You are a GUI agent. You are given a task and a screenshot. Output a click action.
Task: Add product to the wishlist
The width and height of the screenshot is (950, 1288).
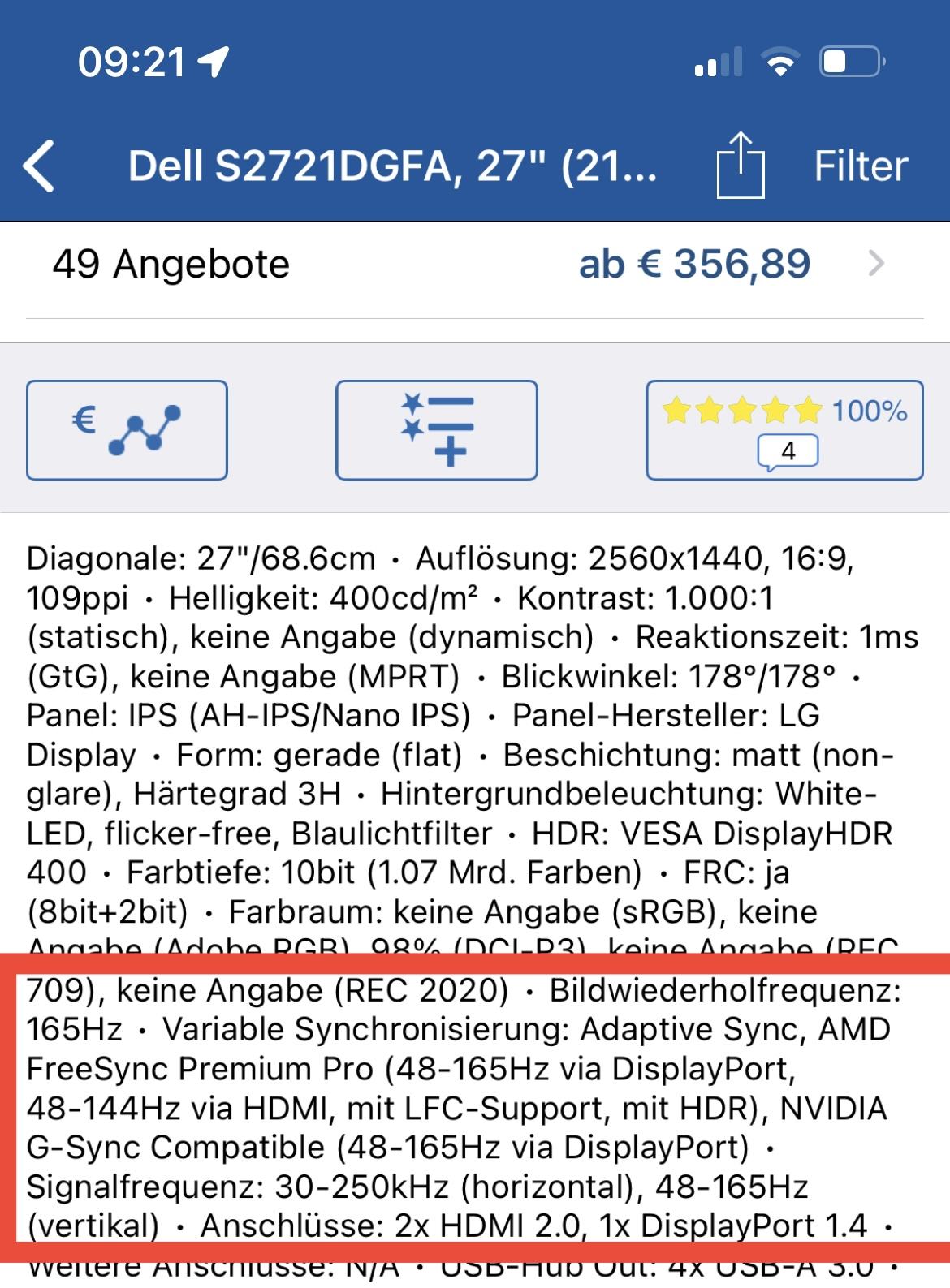tap(437, 430)
